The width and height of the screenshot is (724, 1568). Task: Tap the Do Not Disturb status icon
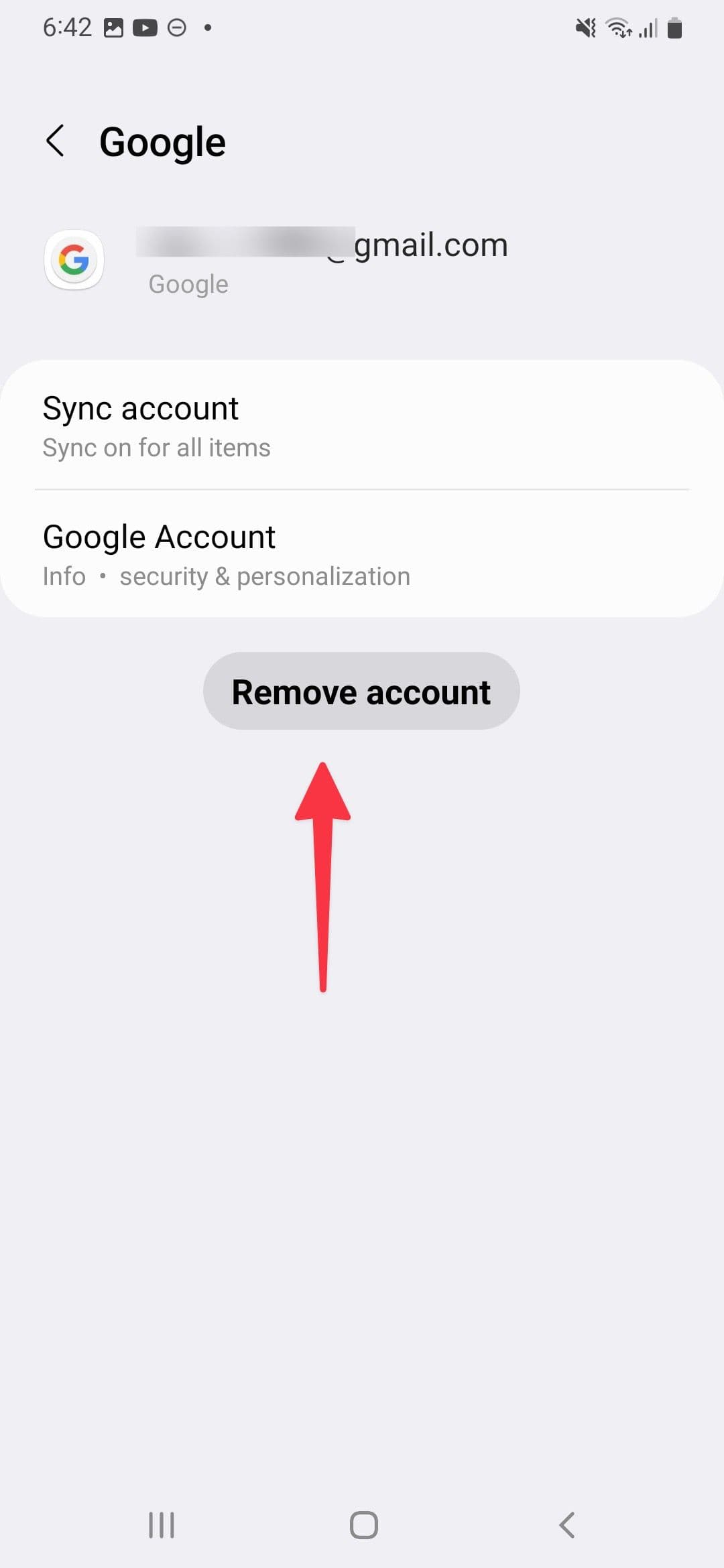176,27
